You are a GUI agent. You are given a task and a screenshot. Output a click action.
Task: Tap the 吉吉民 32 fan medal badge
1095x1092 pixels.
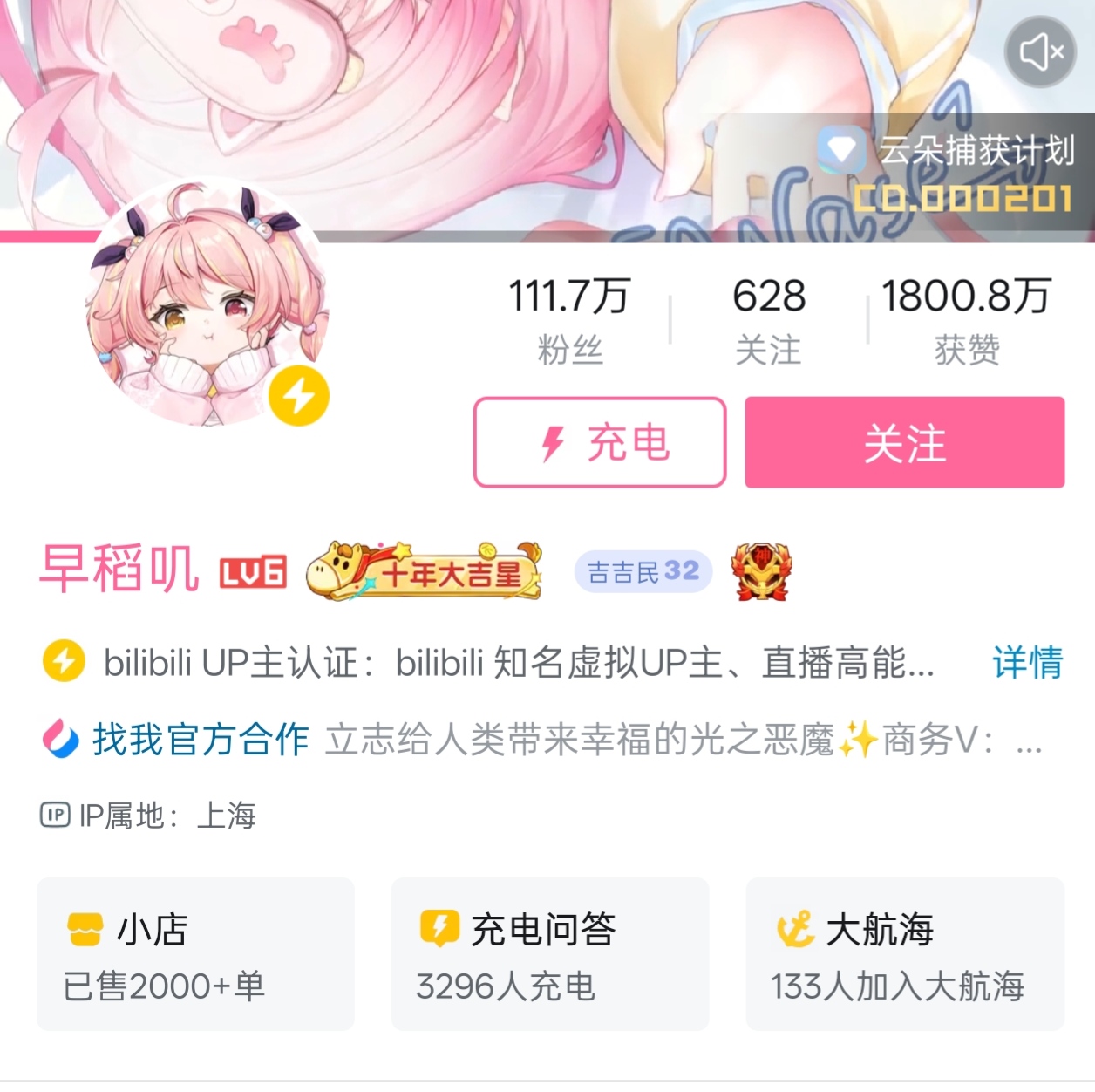(x=643, y=571)
